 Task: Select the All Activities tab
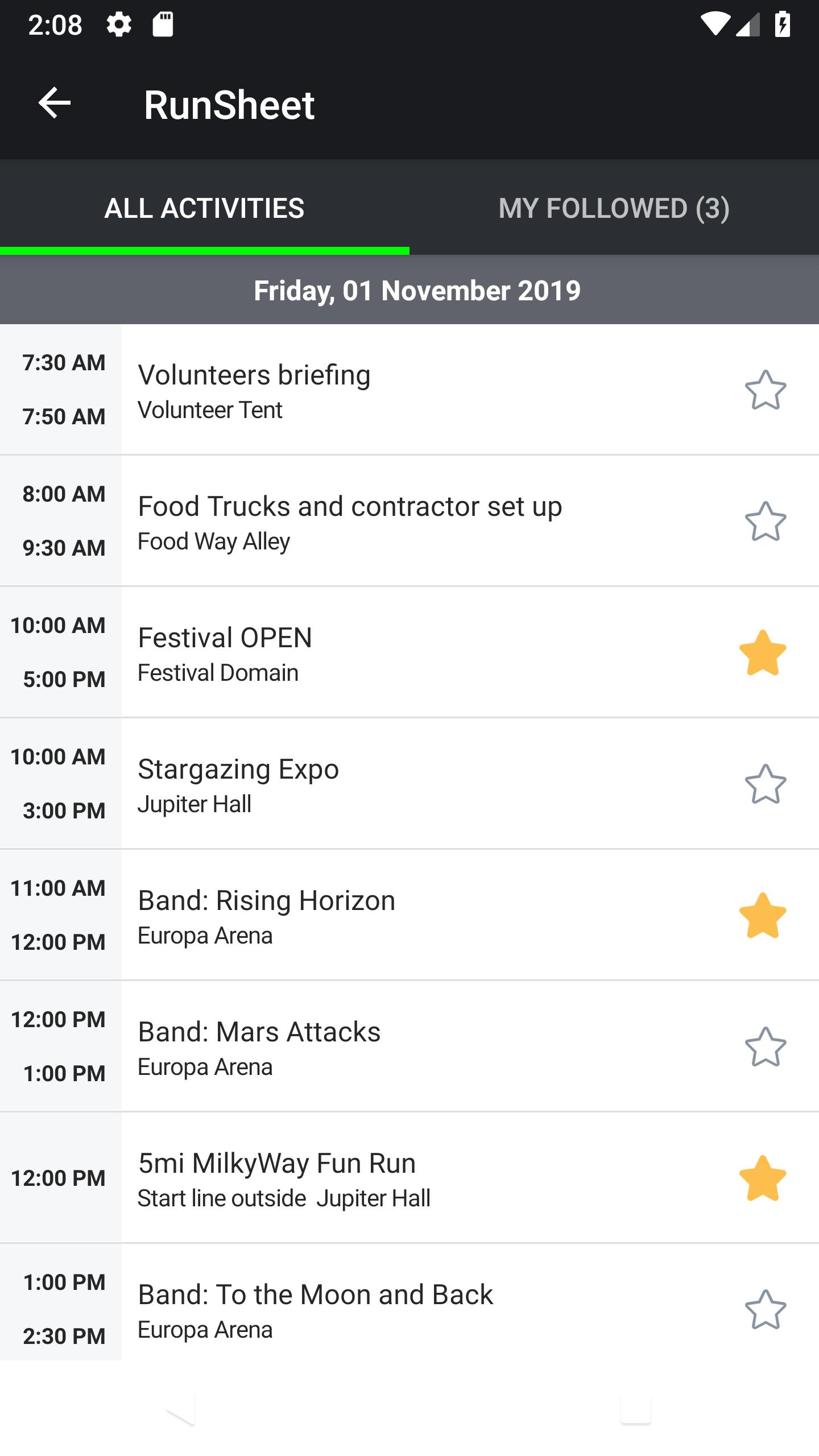coord(205,208)
